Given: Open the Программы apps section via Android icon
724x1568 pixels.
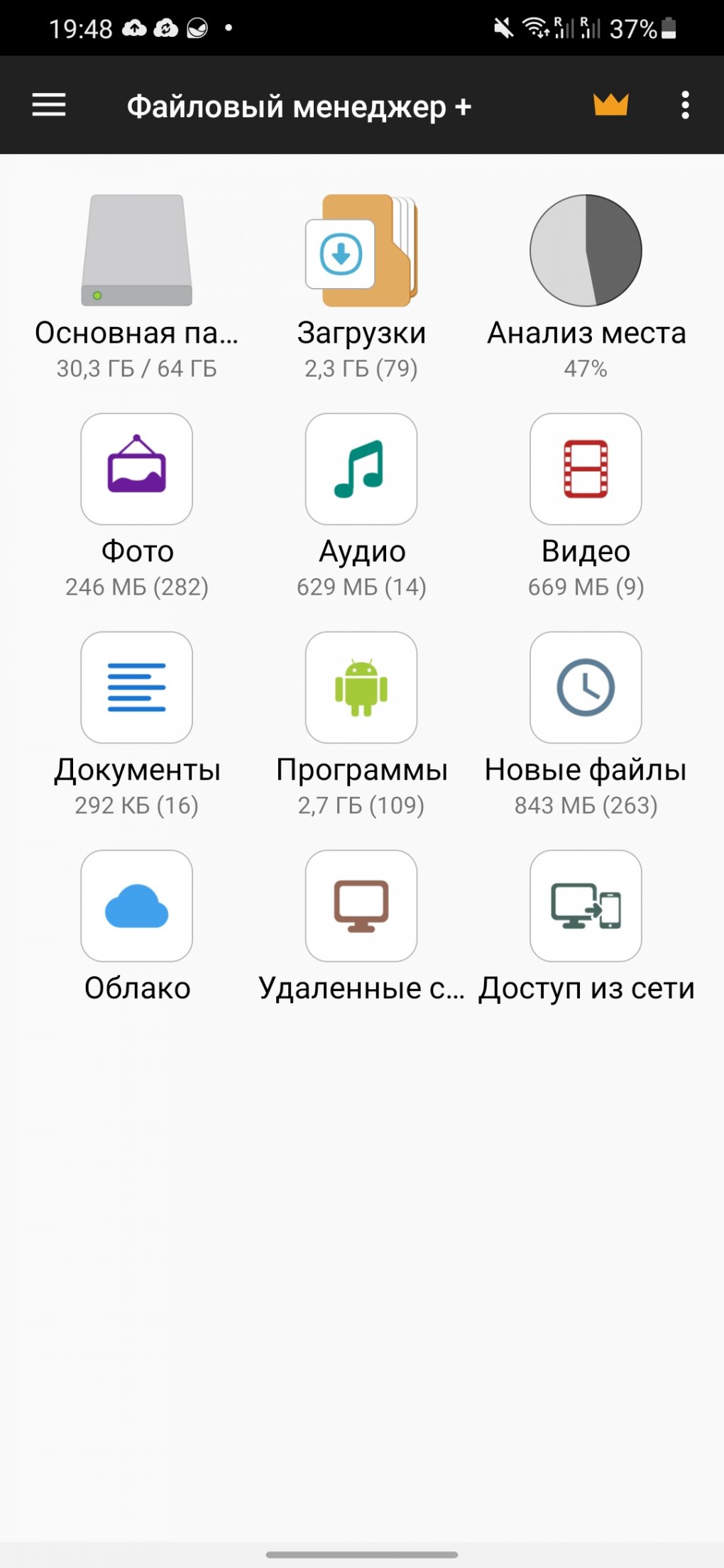Looking at the screenshot, I should 361,688.
